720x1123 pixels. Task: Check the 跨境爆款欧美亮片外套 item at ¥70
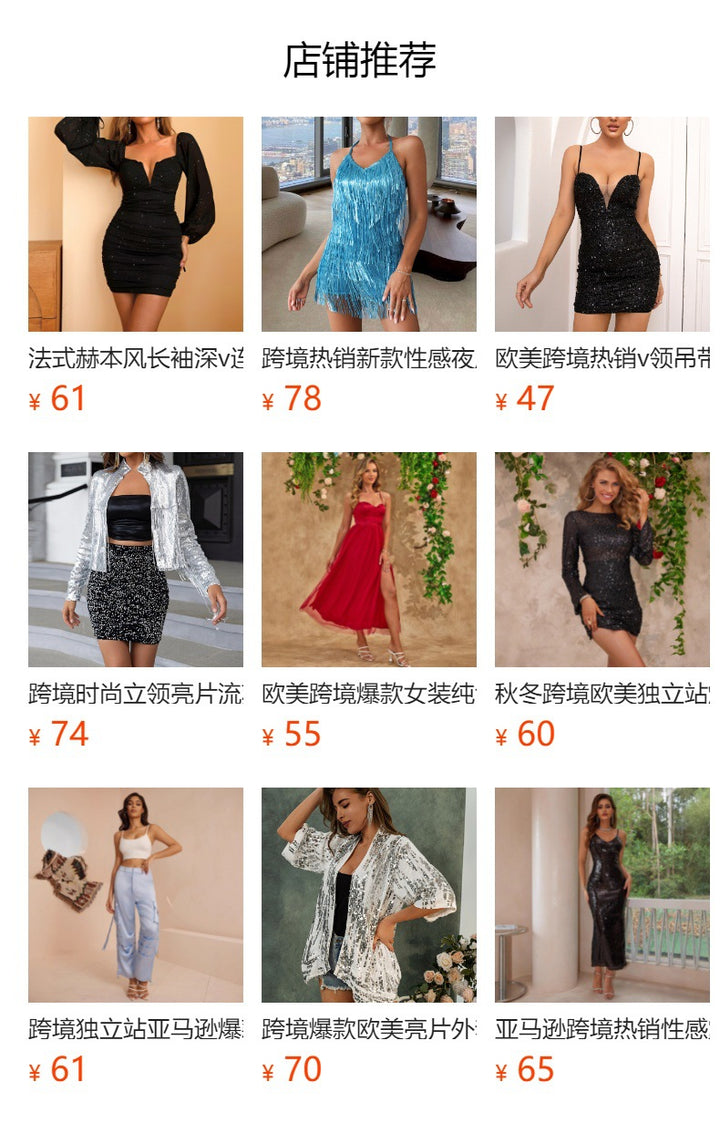369,895
